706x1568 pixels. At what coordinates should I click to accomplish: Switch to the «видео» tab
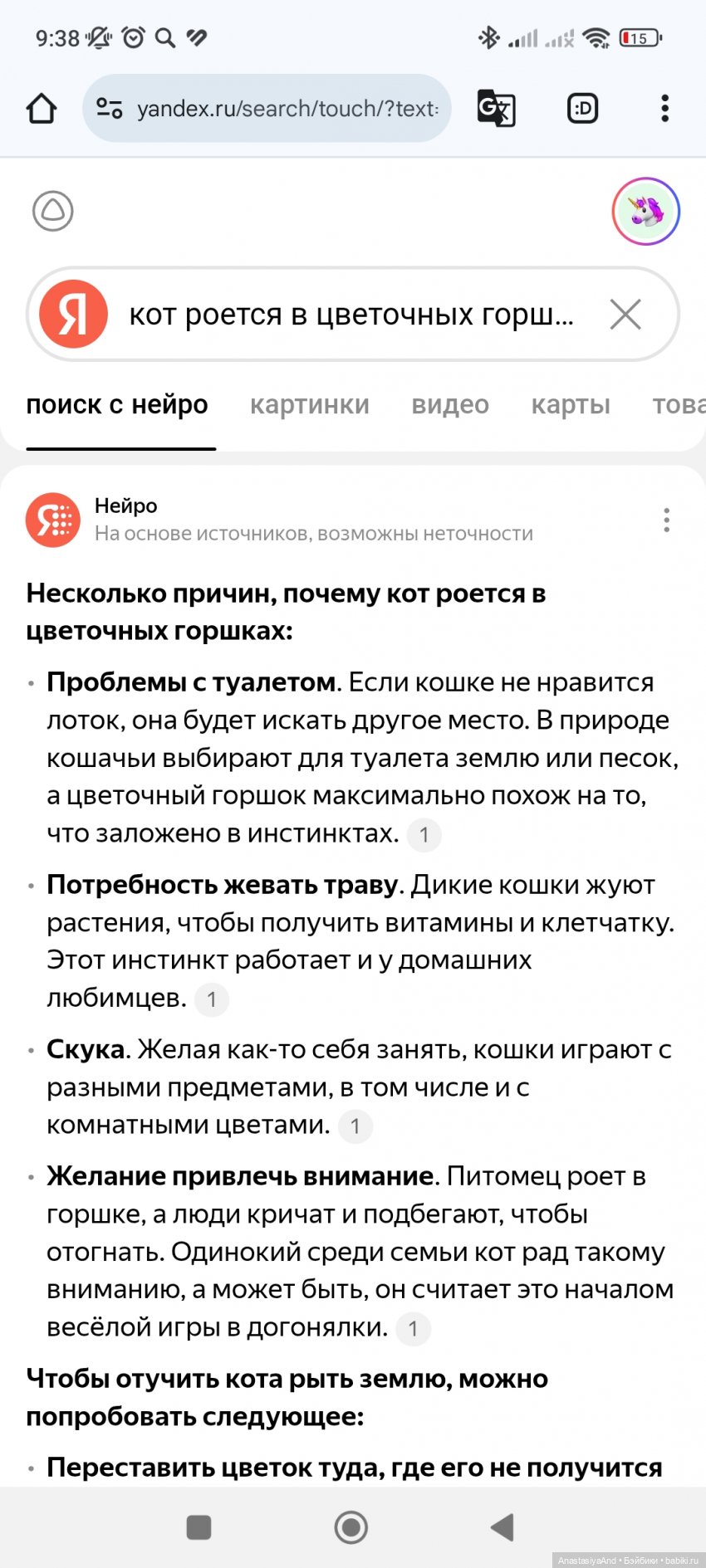click(450, 404)
